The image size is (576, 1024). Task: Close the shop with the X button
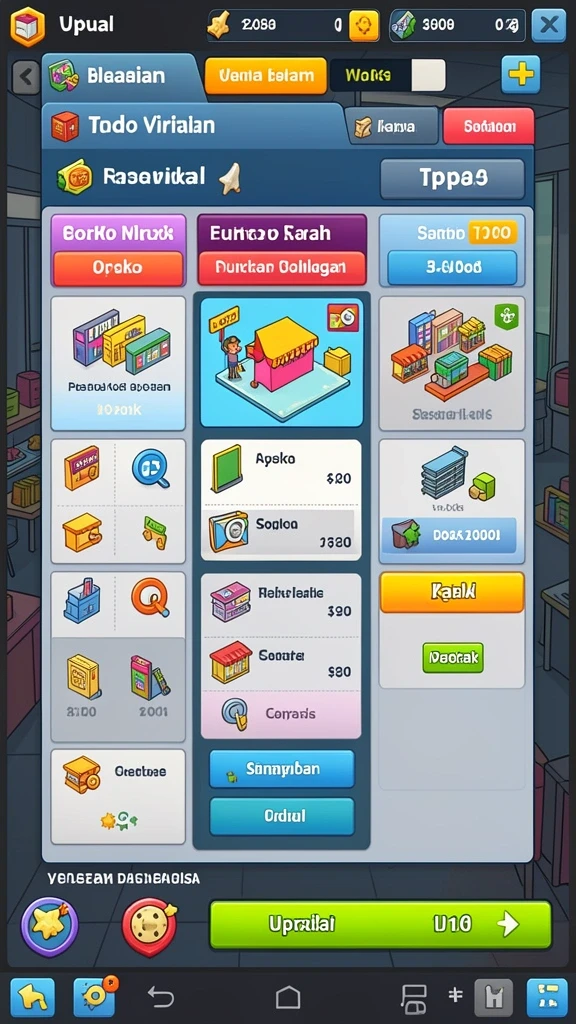click(x=549, y=25)
